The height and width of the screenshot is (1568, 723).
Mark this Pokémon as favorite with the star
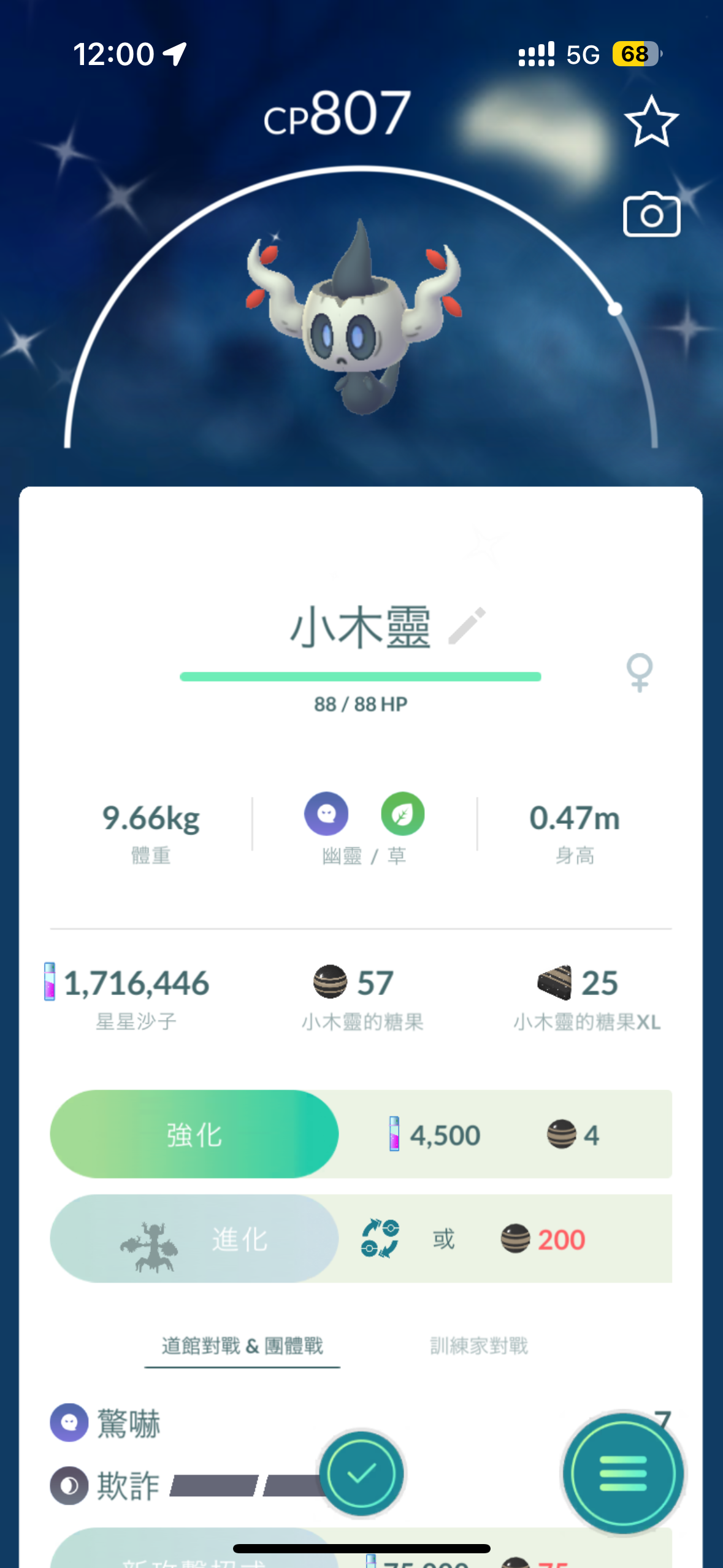tap(651, 121)
